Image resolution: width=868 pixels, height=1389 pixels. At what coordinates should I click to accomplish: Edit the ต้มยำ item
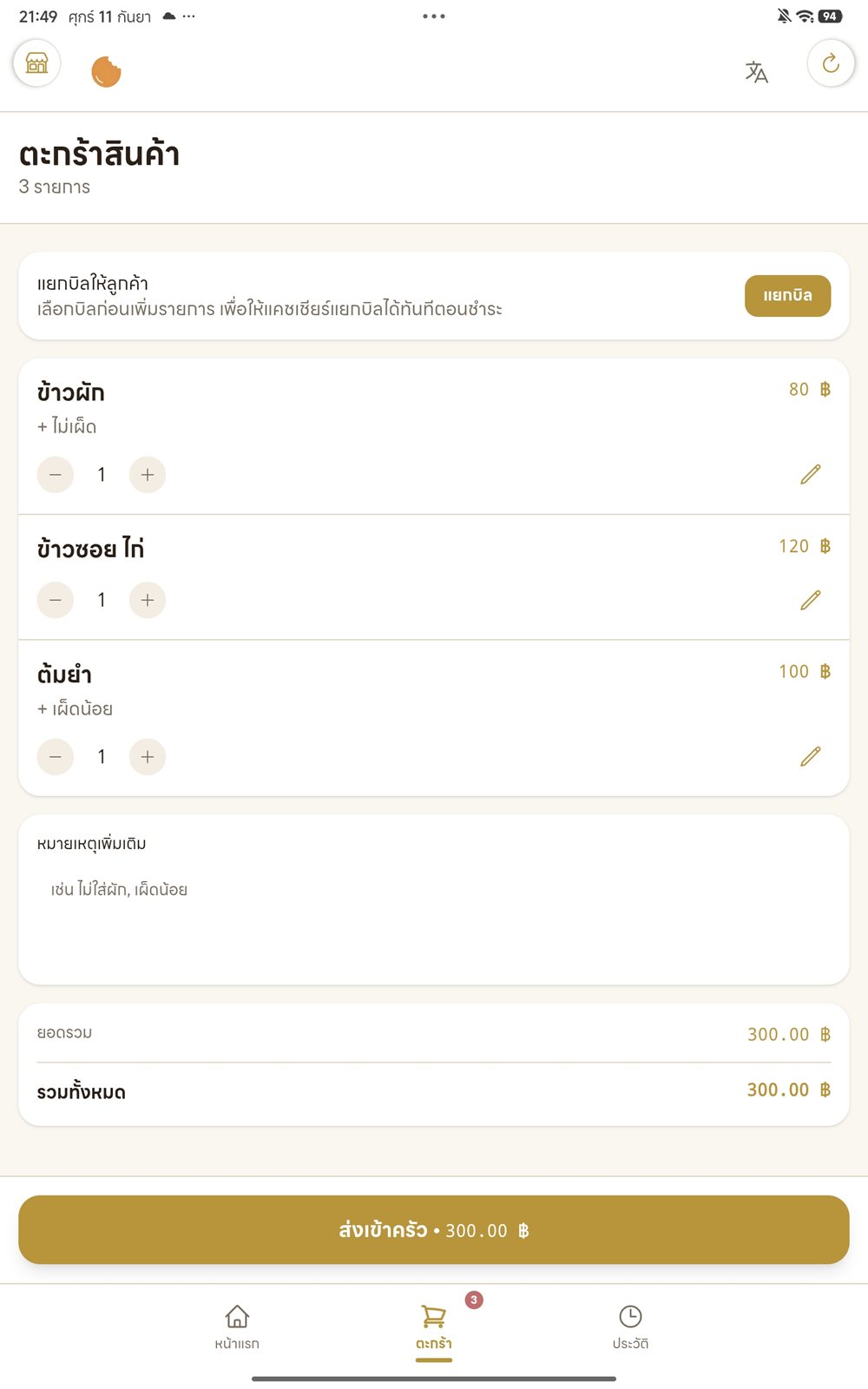(811, 756)
